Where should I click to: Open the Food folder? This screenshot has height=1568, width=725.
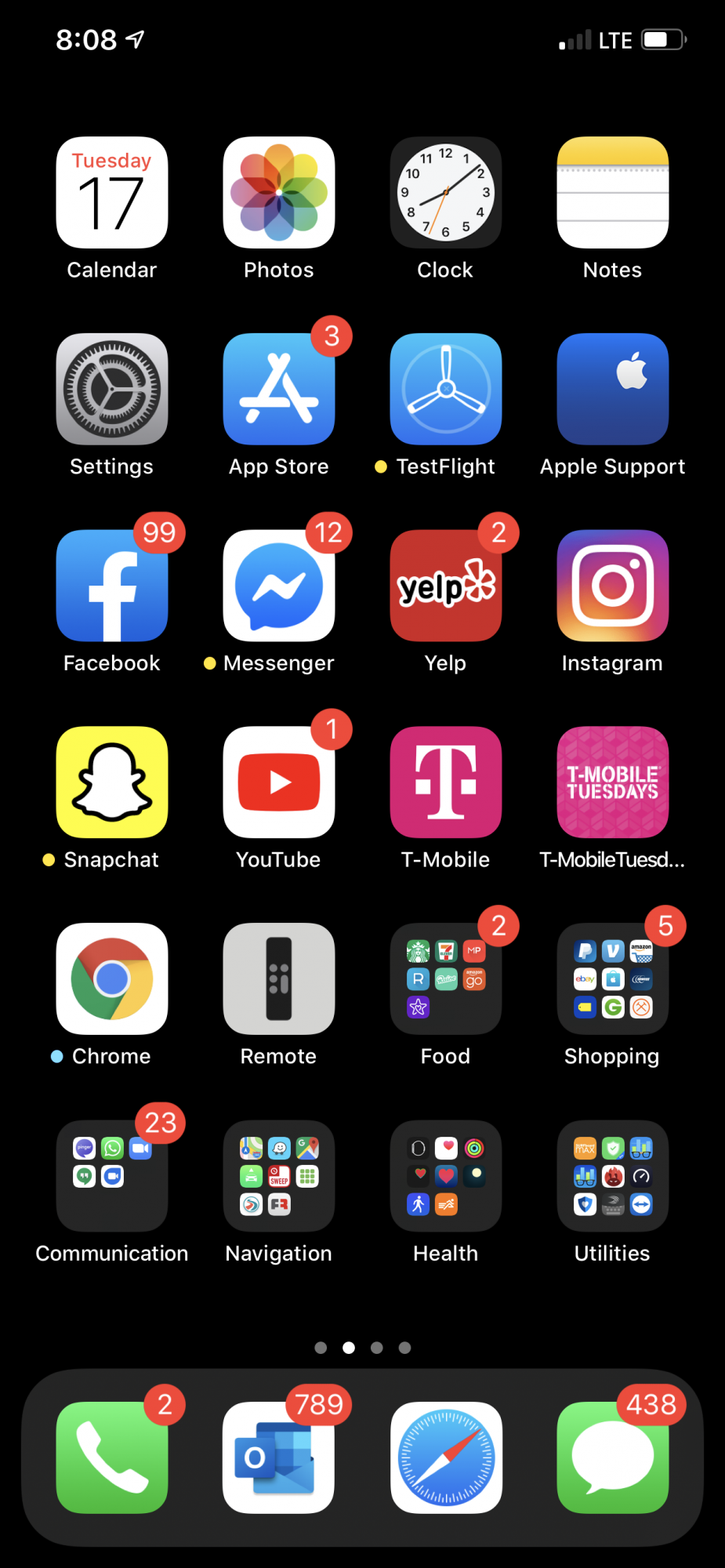click(446, 979)
